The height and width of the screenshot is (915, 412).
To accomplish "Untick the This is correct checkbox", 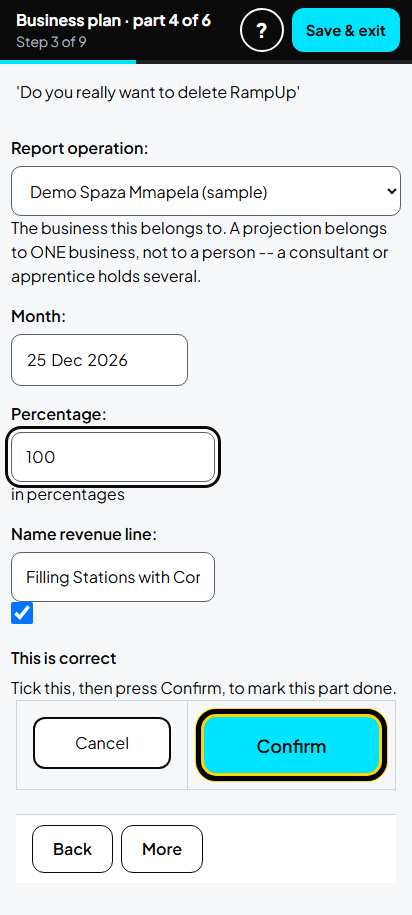I will (x=22, y=613).
